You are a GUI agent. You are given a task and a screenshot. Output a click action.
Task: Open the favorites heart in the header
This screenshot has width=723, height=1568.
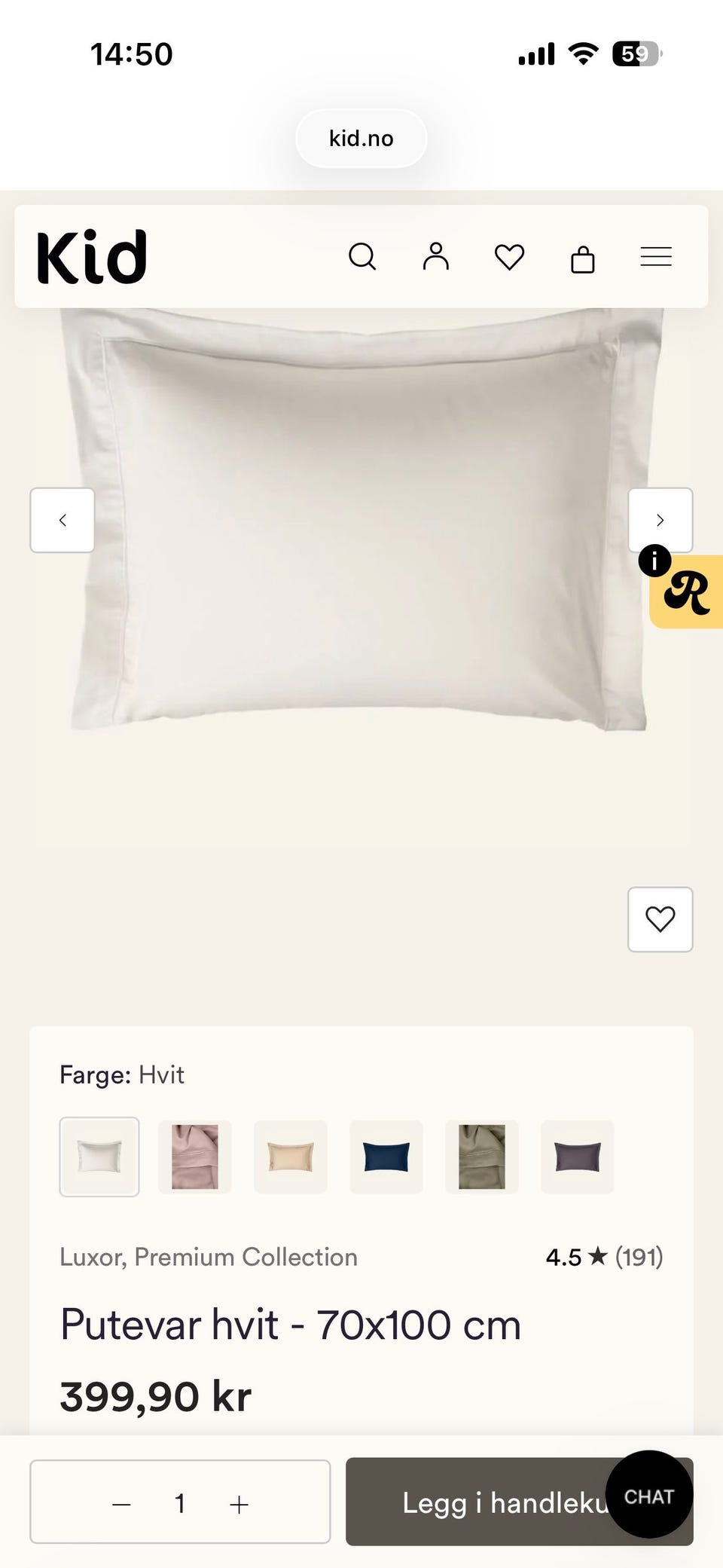tap(509, 257)
